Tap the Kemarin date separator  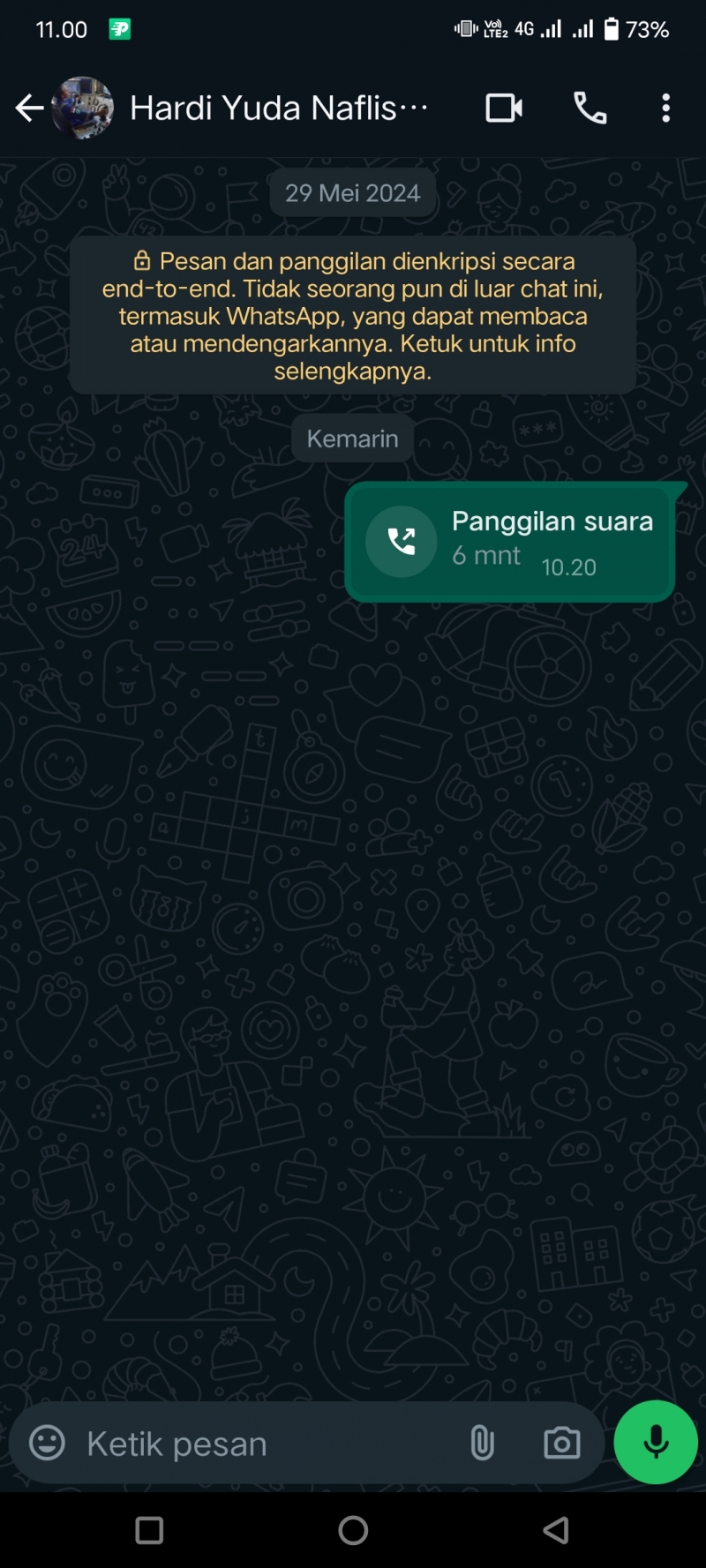(x=352, y=438)
